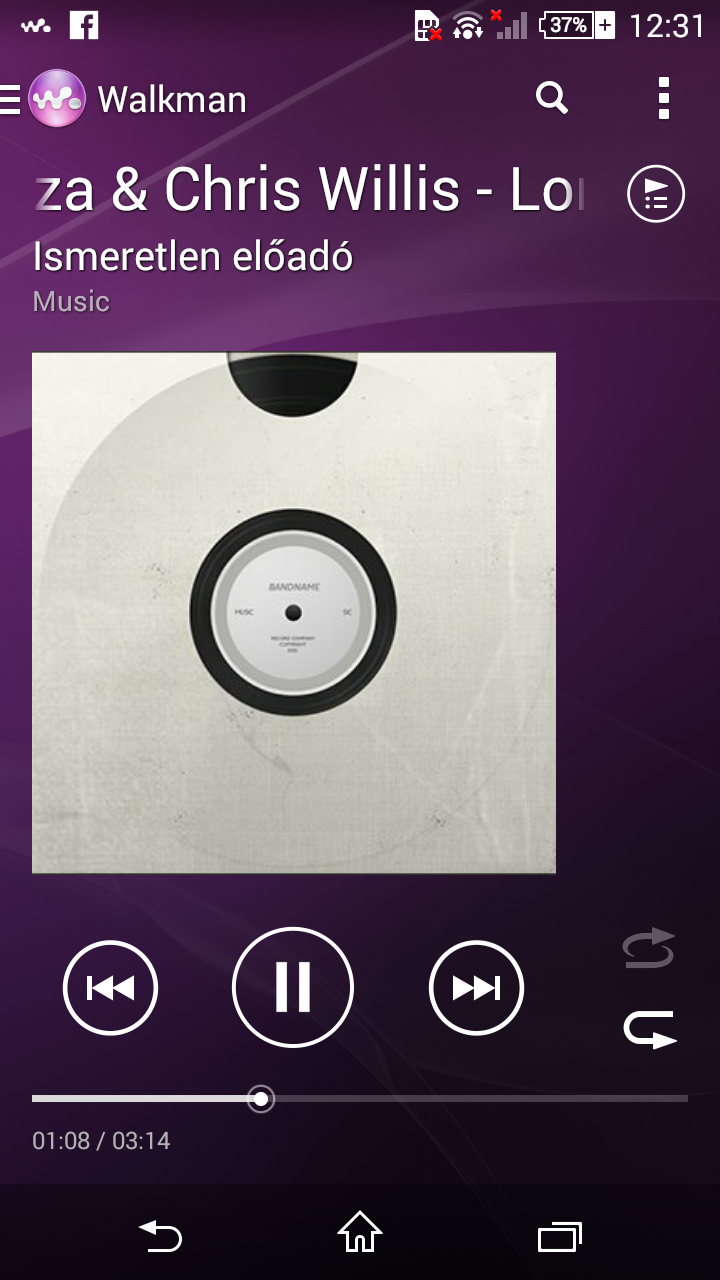Open the recent apps view
Viewport: 720px width, 1280px height.
click(x=560, y=1235)
